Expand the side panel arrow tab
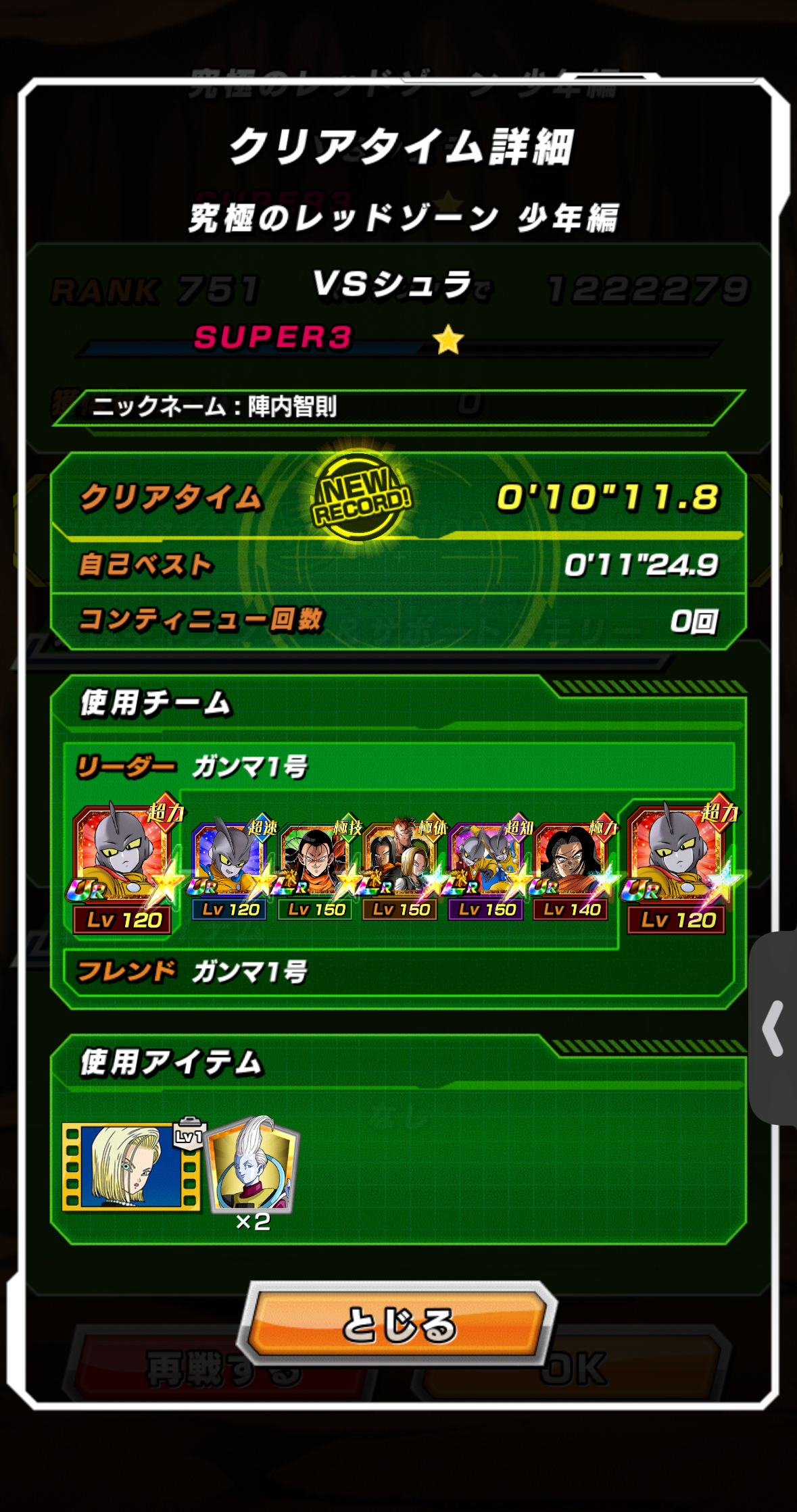This screenshot has height=1512, width=797. coord(773,1028)
